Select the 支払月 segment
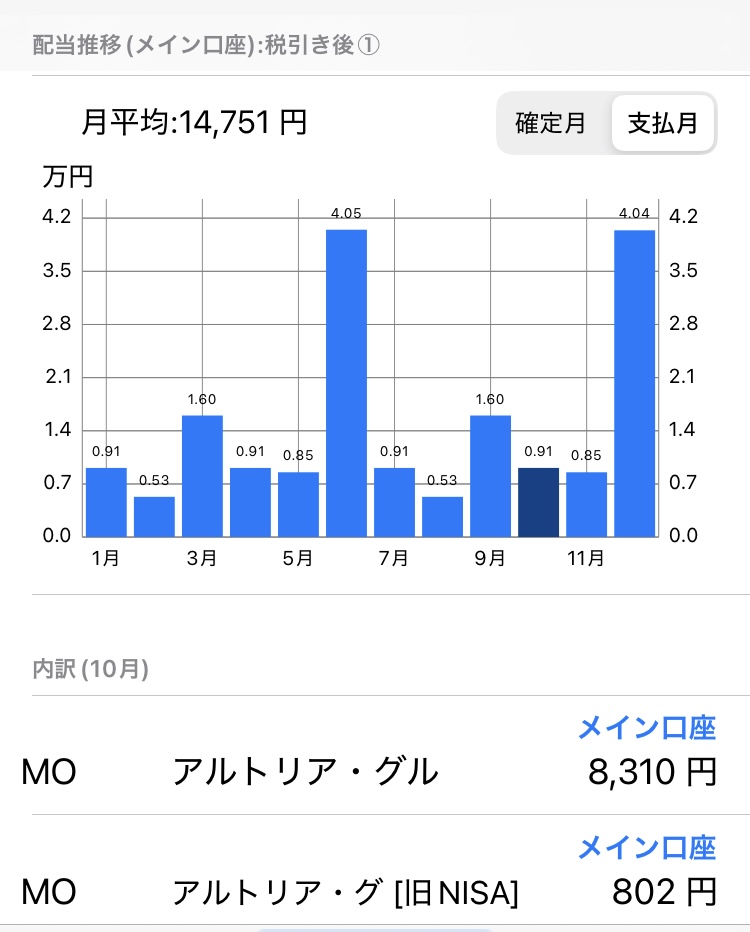 pyautogui.click(x=662, y=123)
